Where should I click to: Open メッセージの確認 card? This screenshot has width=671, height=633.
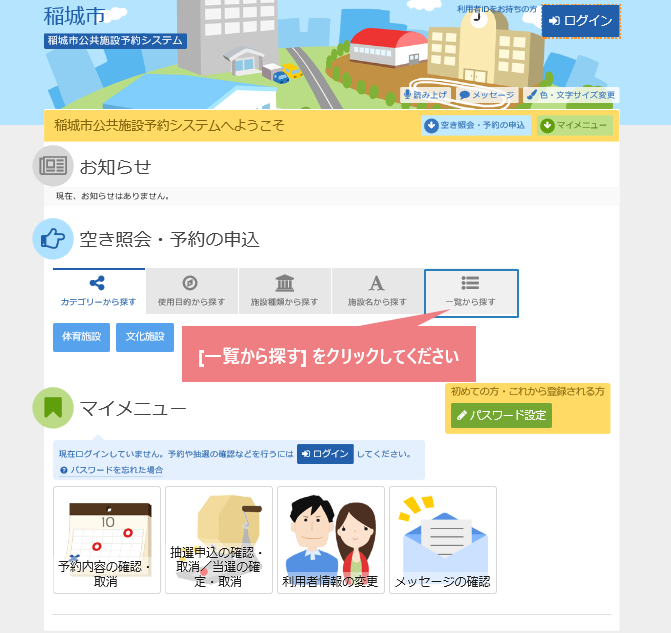[x=442, y=540]
